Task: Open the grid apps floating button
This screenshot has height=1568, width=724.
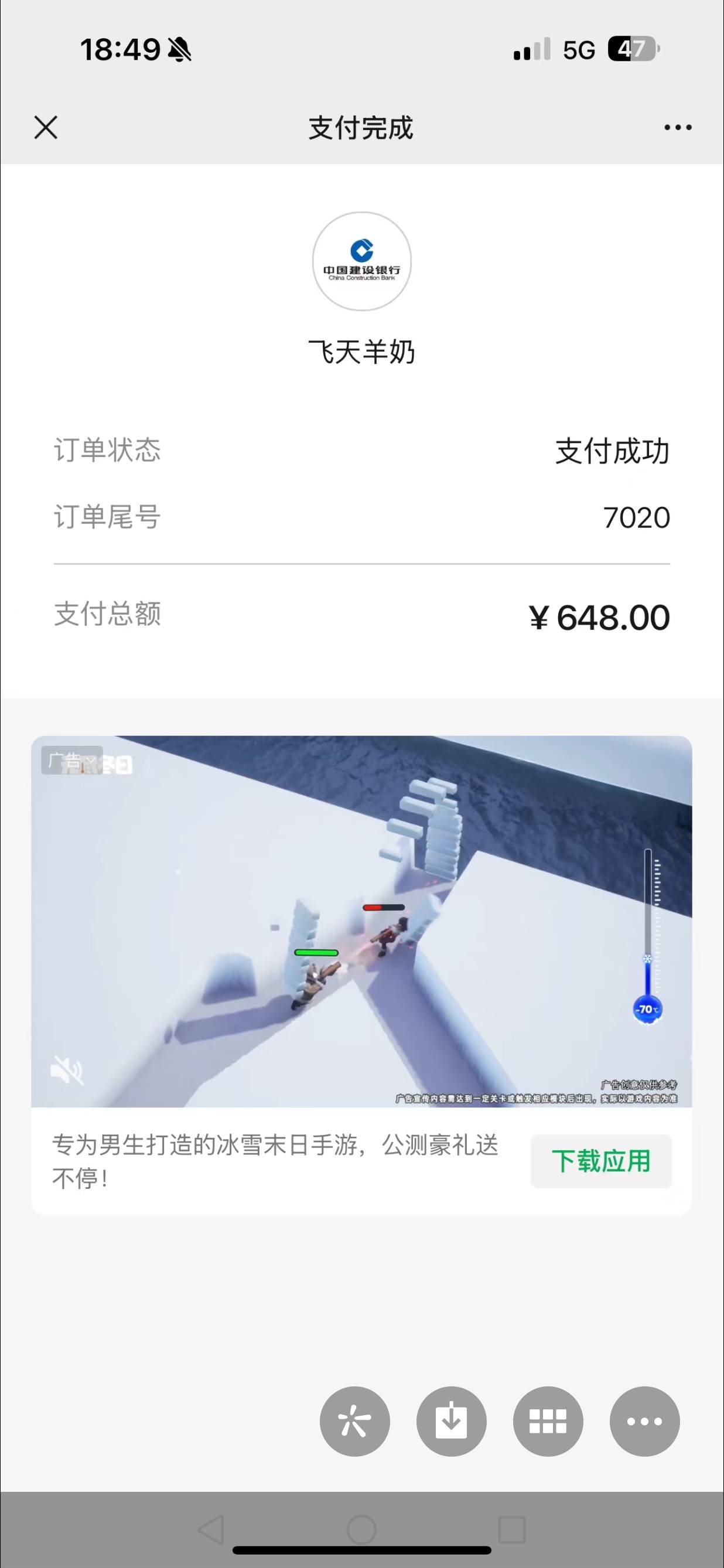Action: [548, 1422]
